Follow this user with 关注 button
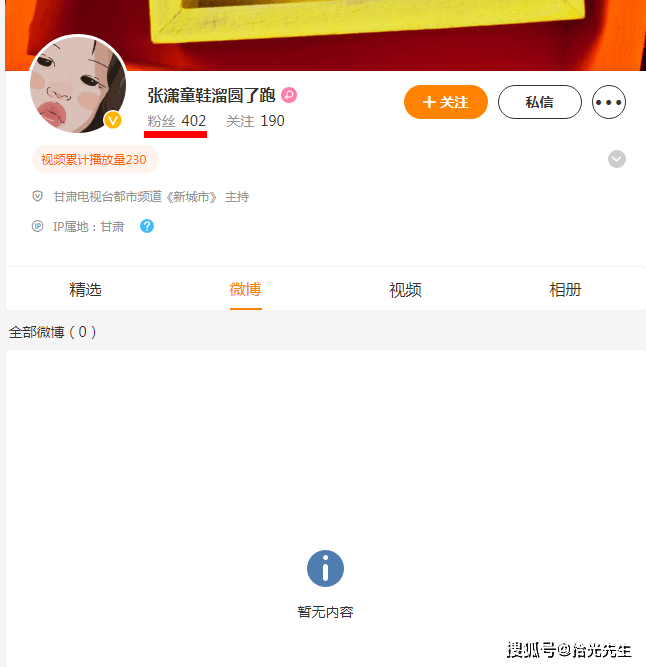 [445, 102]
